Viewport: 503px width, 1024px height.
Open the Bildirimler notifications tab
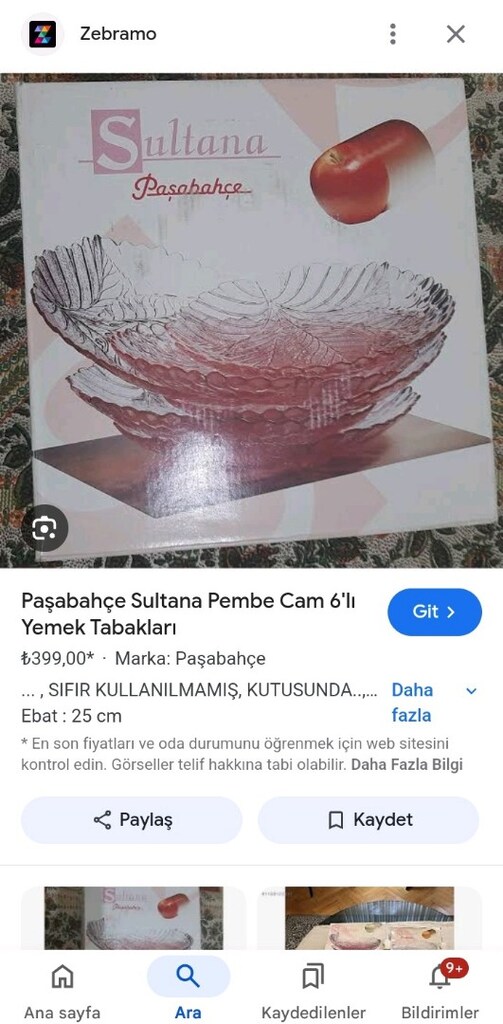click(440, 990)
